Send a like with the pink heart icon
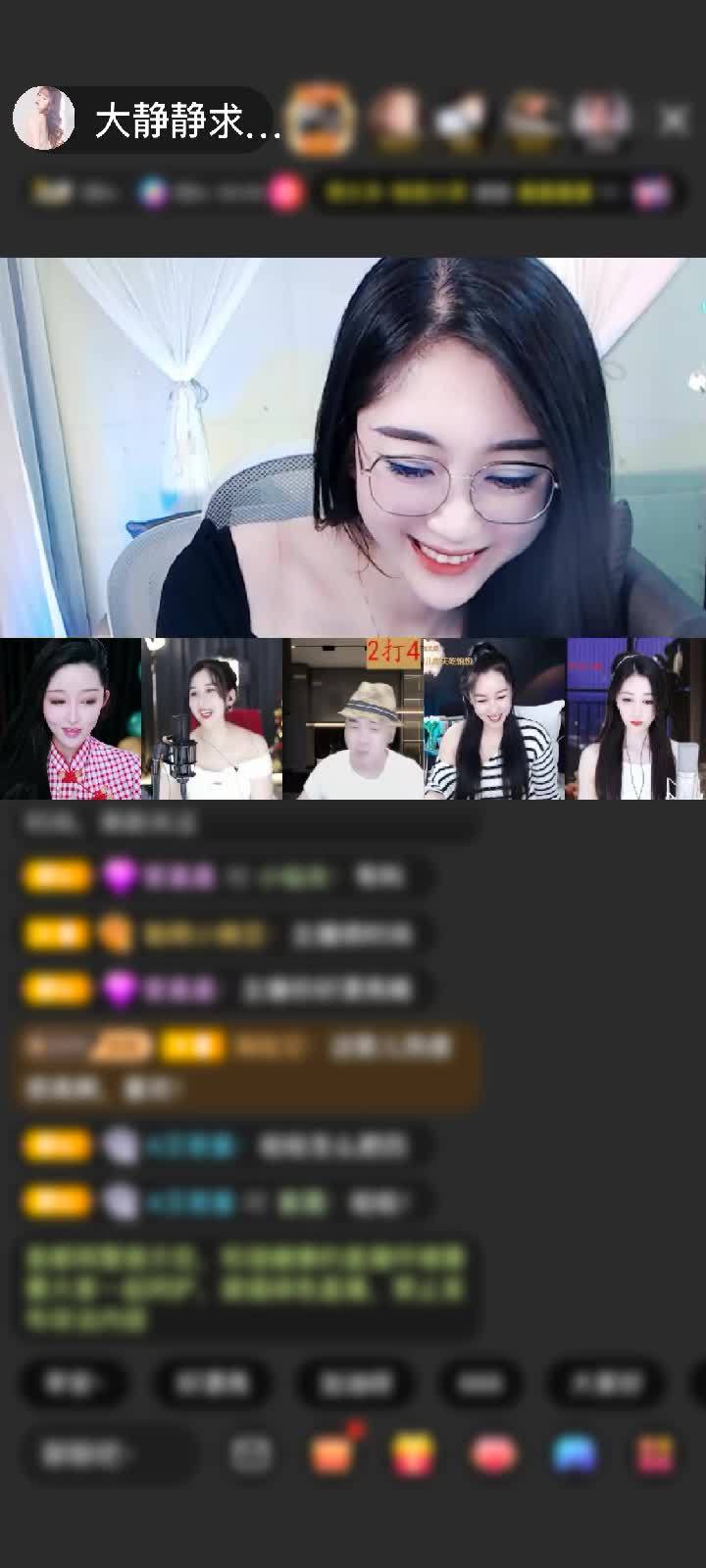This screenshot has height=1568, width=706. (495, 1455)
